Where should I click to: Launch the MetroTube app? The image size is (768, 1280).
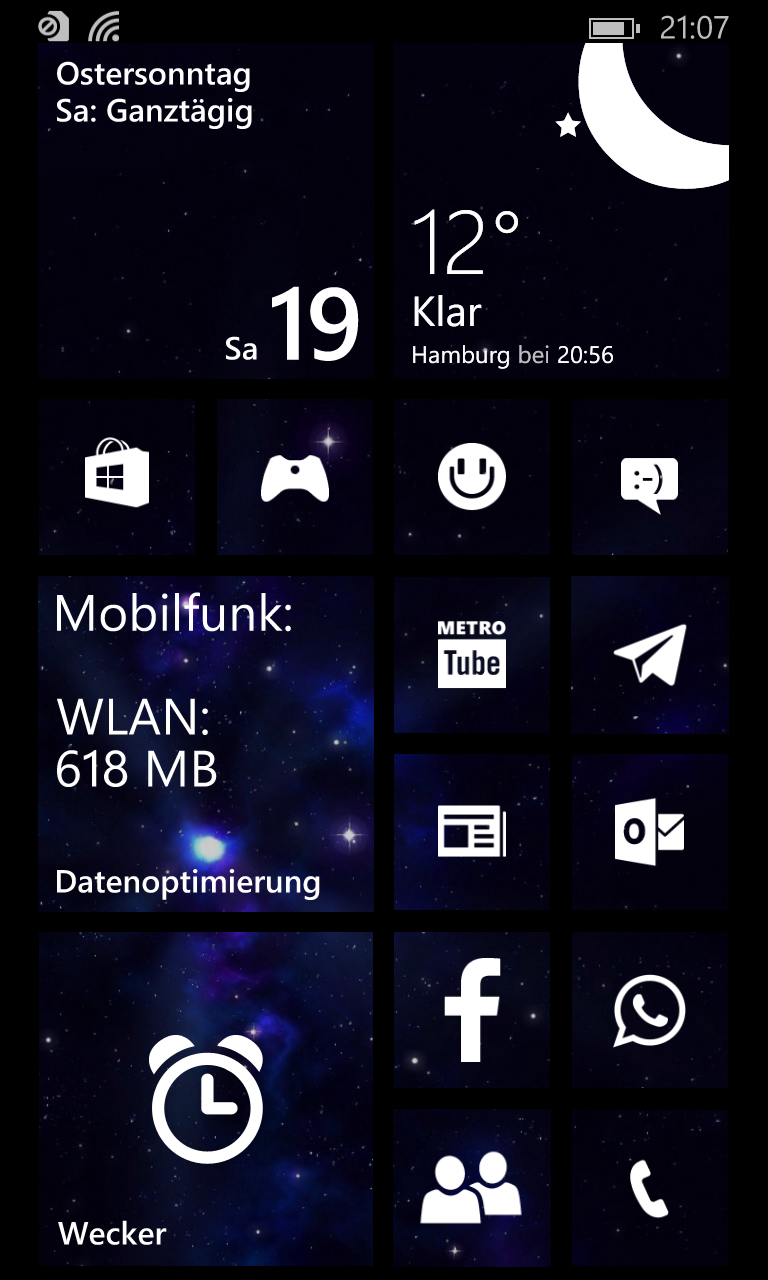pyautogui.click(x=472, y=655)
